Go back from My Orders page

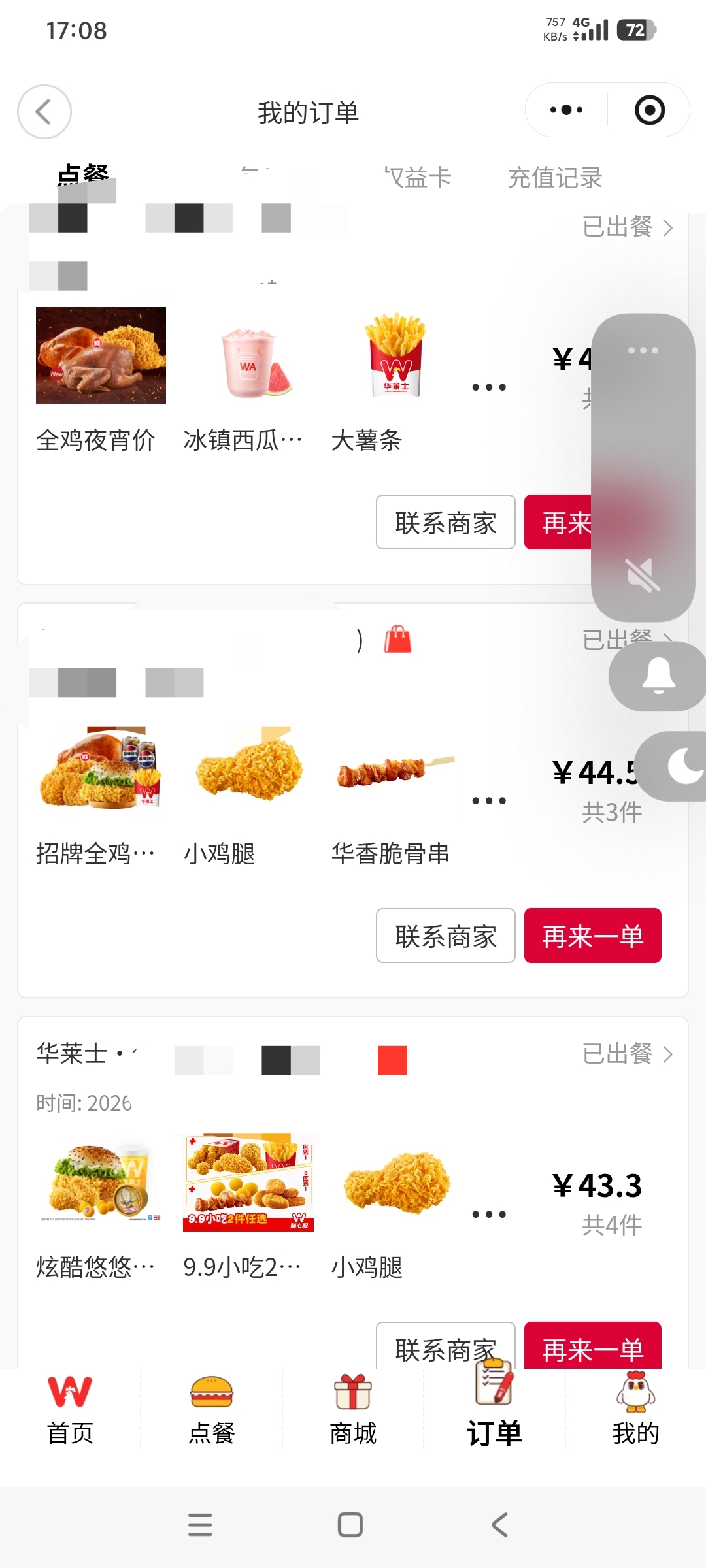tap(44, 112)
